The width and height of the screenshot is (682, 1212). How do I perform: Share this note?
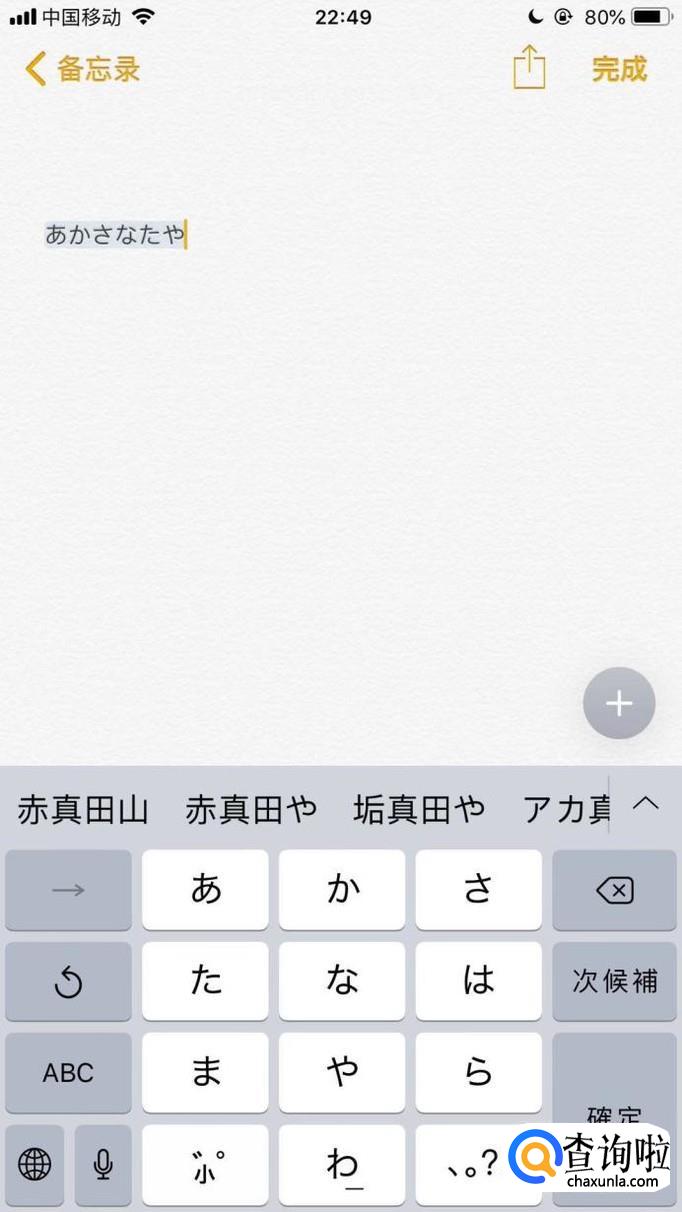[x=529, y=69]
